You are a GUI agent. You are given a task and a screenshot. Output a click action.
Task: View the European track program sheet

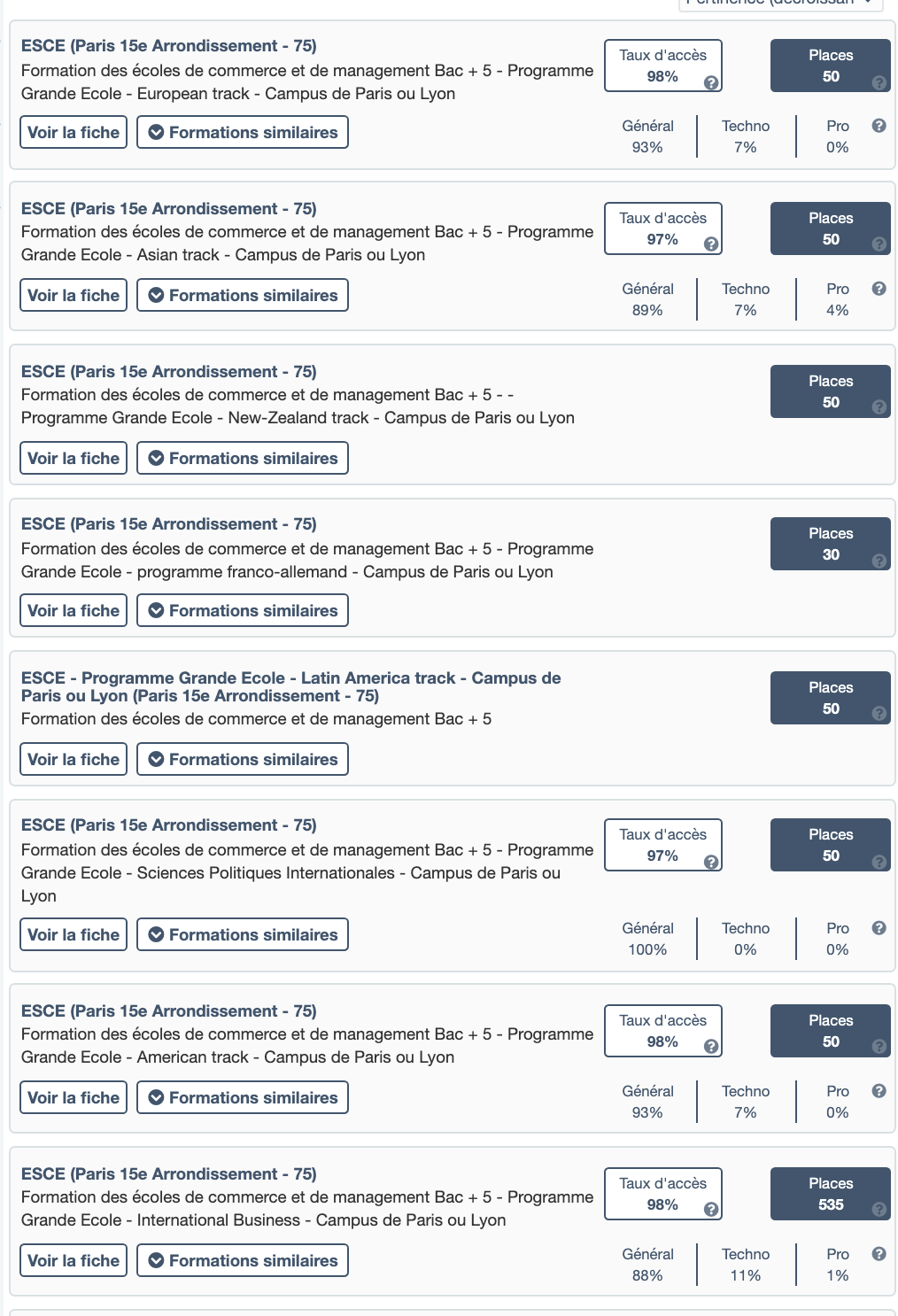click(74, 133)
